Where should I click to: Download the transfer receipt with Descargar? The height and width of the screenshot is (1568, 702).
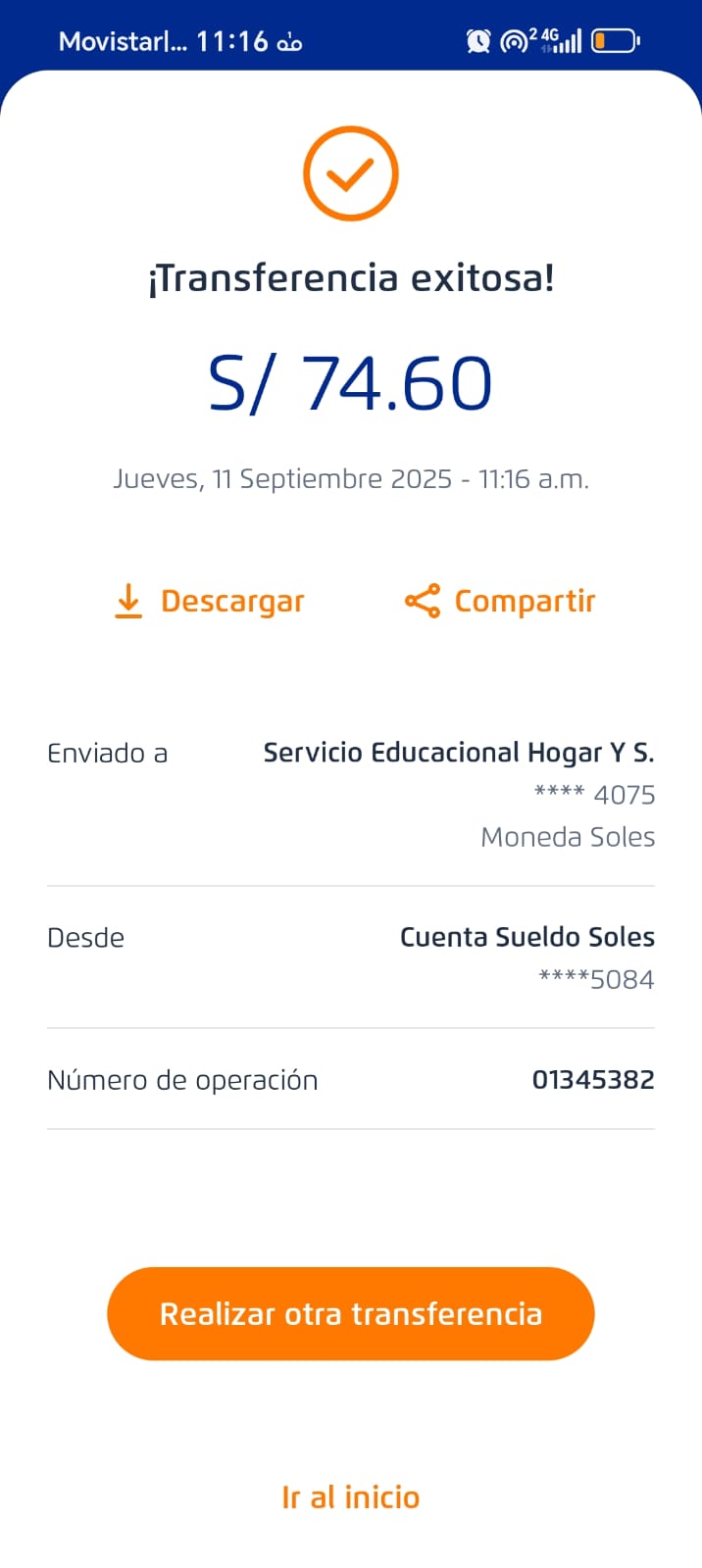click(x=210, y=601)
